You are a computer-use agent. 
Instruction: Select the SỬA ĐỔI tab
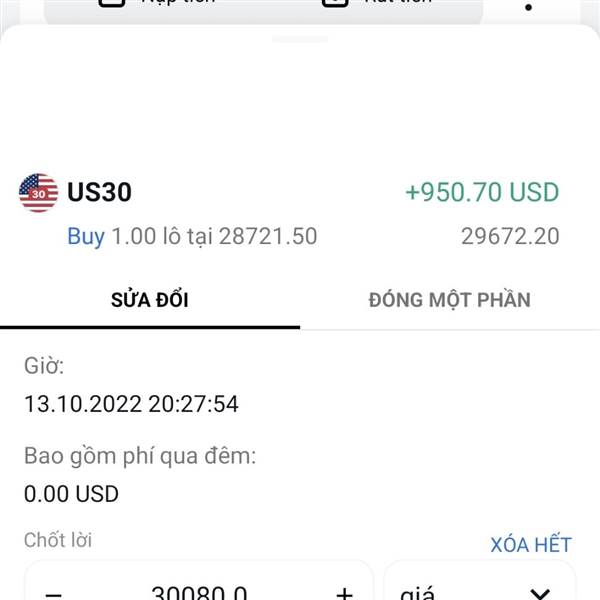pyautogui.click(x=150, y=300)
